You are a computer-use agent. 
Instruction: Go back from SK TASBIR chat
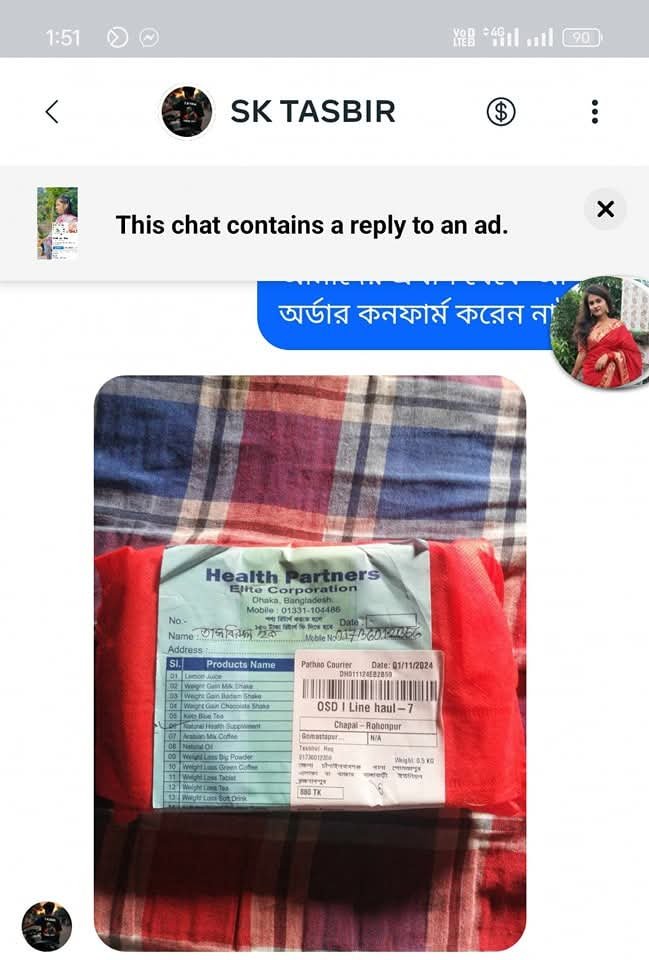[52, 112]
